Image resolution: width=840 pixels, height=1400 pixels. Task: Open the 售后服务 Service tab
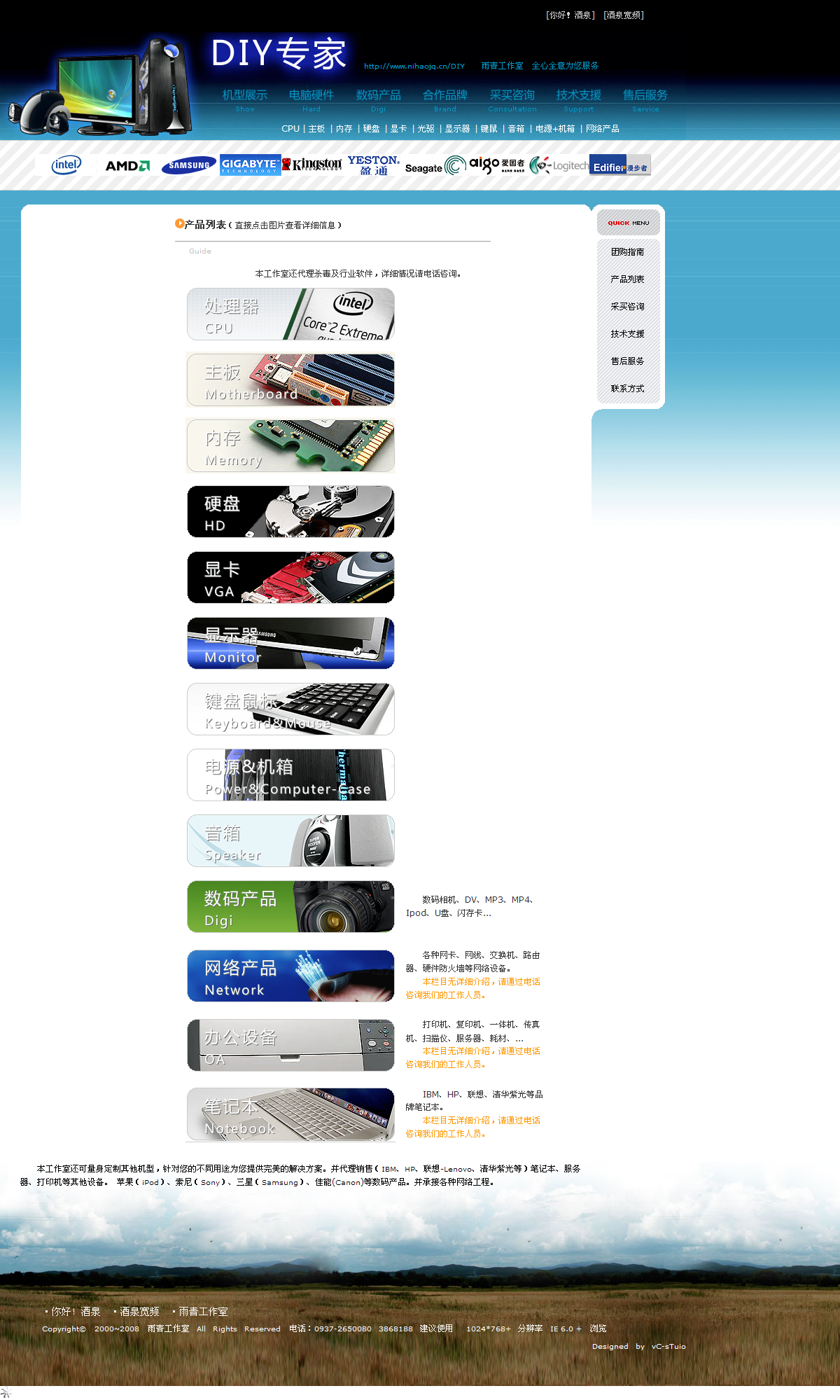pyautogui.click(x=645, y=99)
